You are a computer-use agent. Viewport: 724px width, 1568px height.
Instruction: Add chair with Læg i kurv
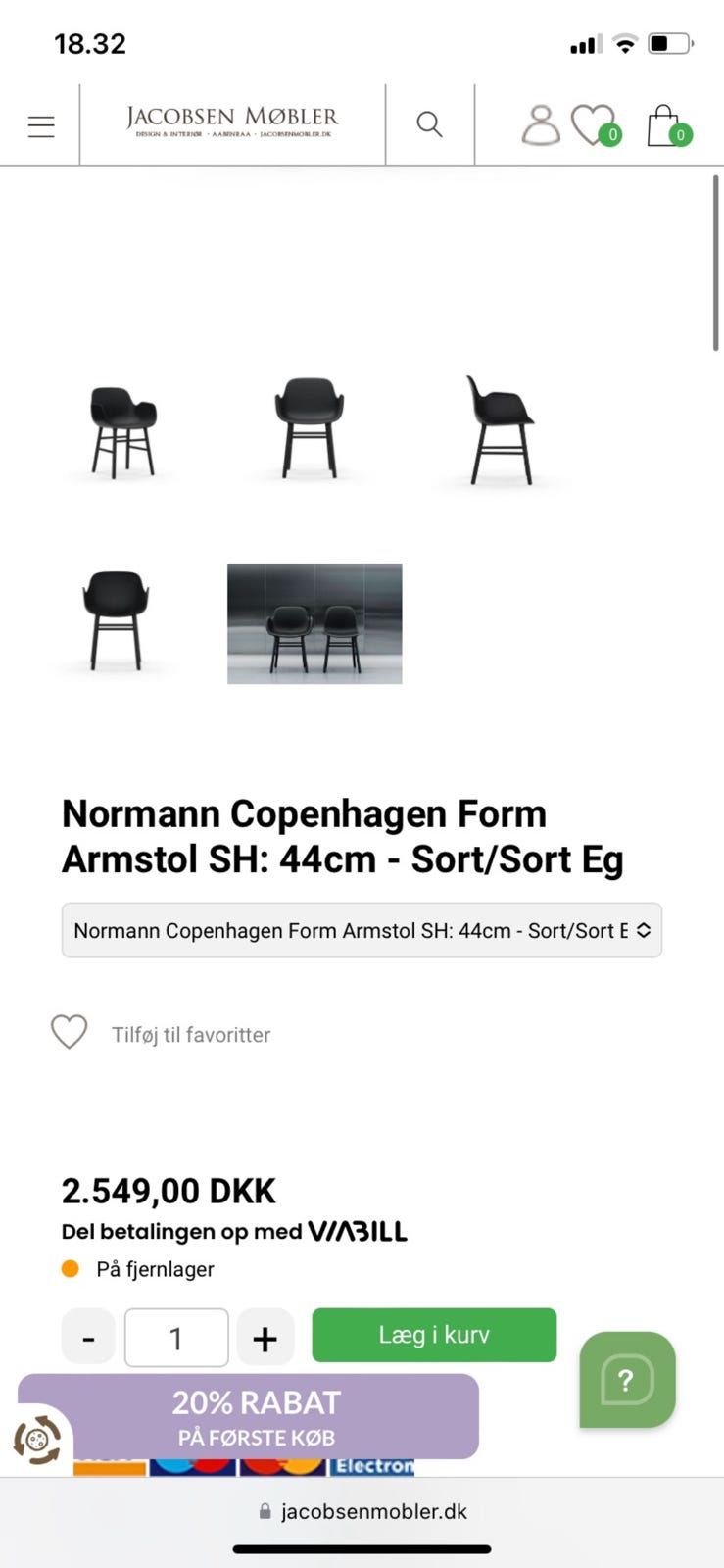click(x=434, y=1335)
